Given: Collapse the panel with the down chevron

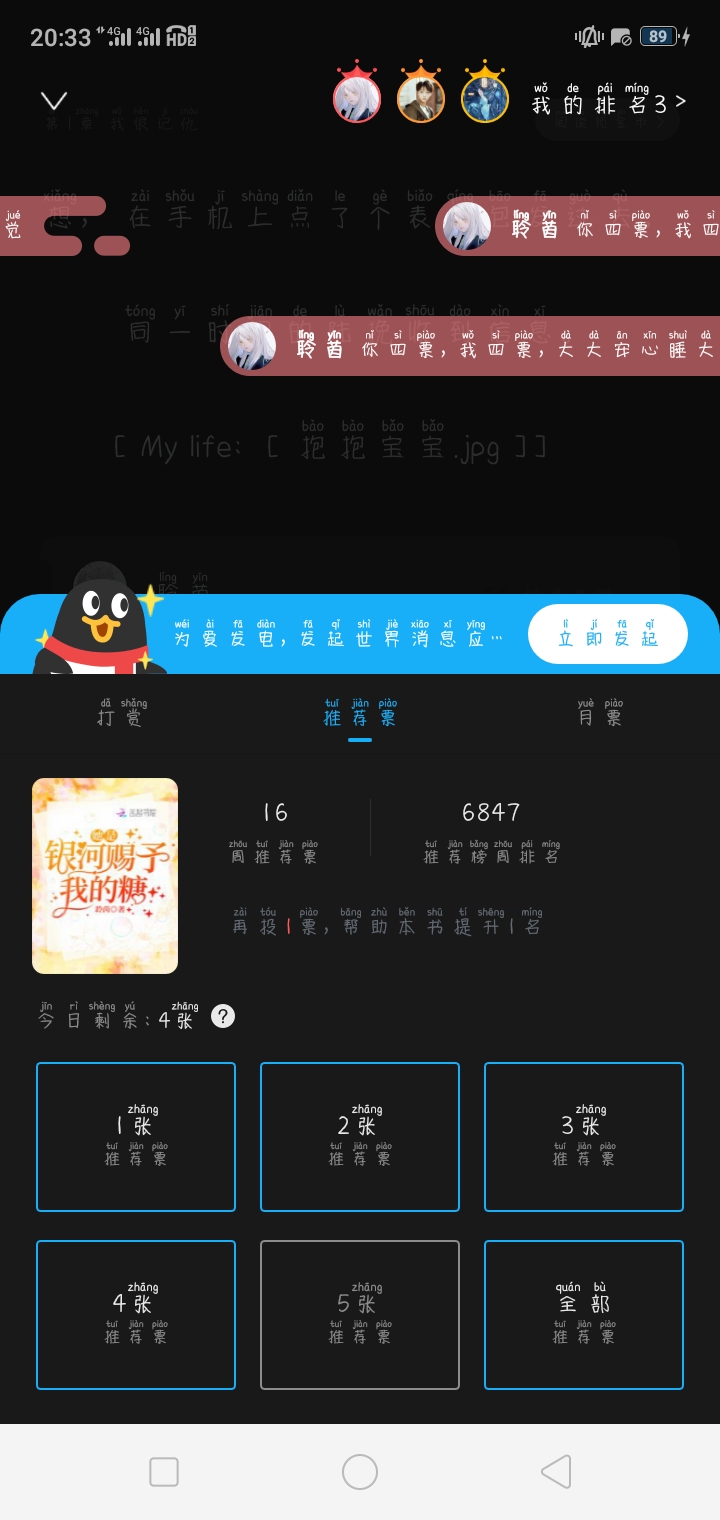Looking at the screenshot, I should [x=54, y=100].
